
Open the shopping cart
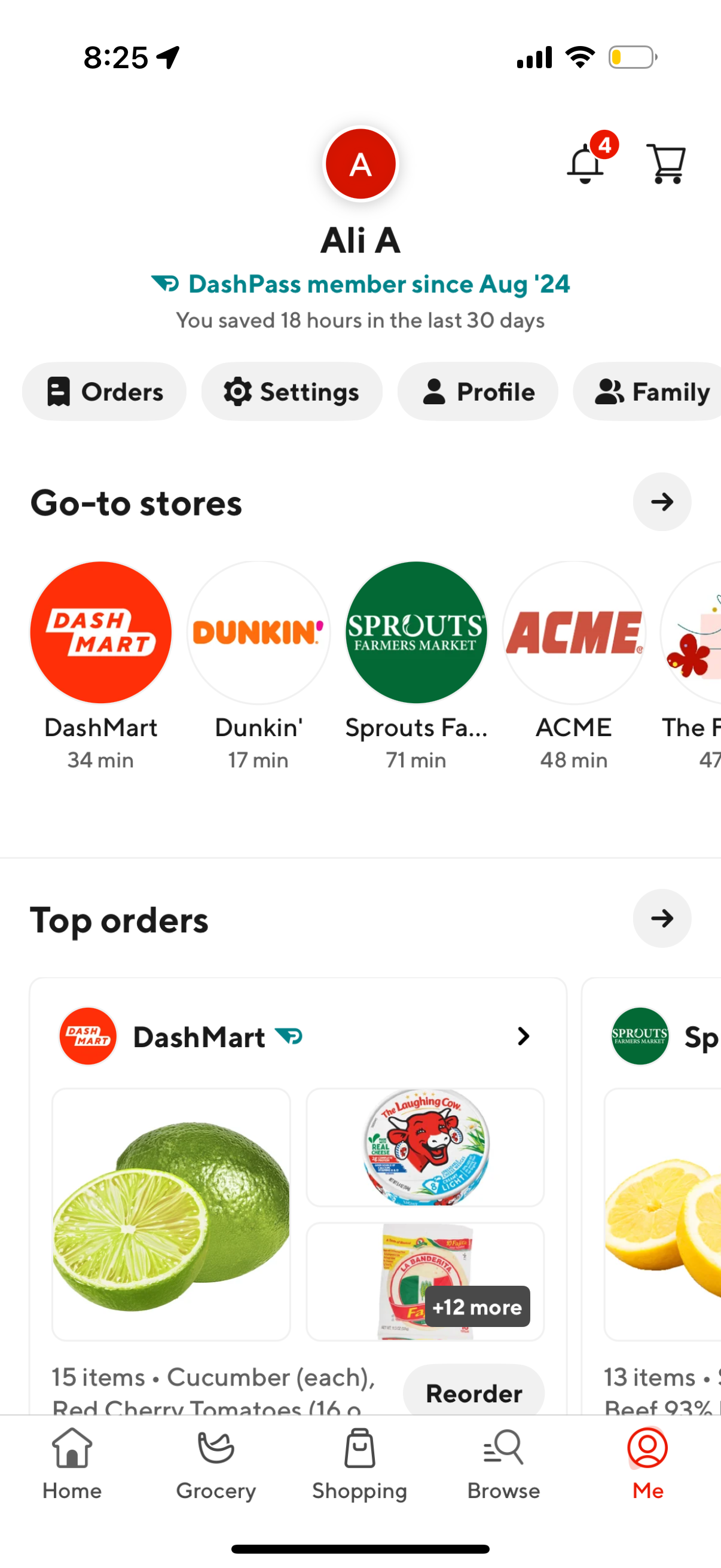[665, 163]
